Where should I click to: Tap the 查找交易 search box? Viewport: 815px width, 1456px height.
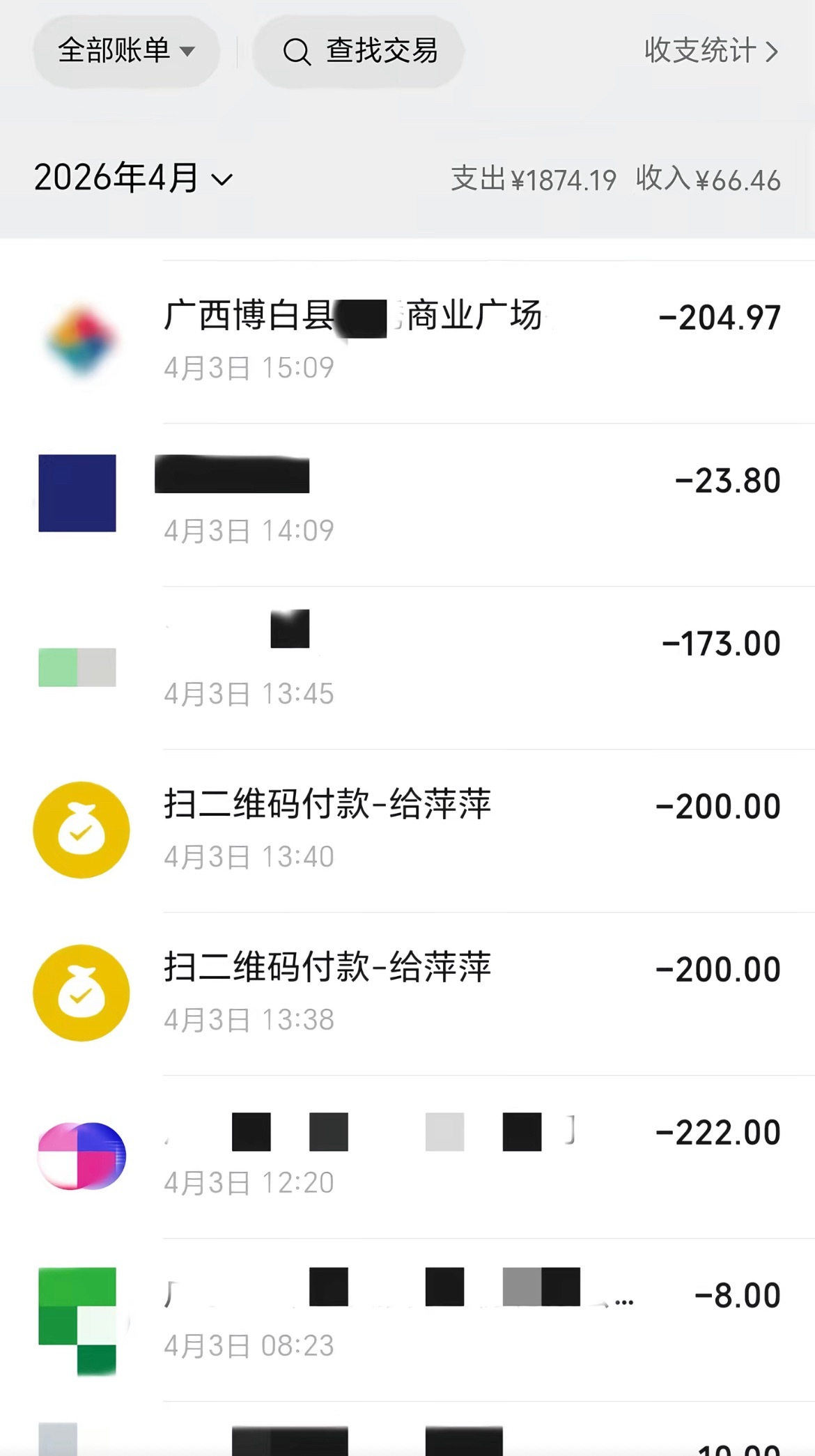point(359,52)
